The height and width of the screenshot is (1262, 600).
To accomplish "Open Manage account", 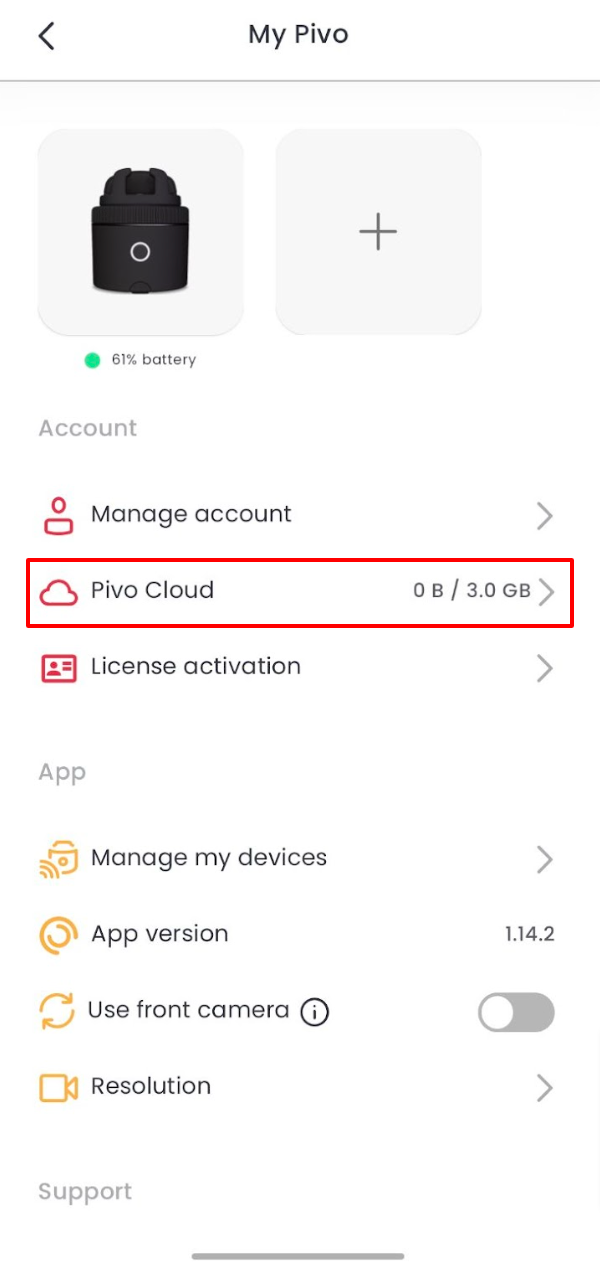I will [x=298, y=515].
